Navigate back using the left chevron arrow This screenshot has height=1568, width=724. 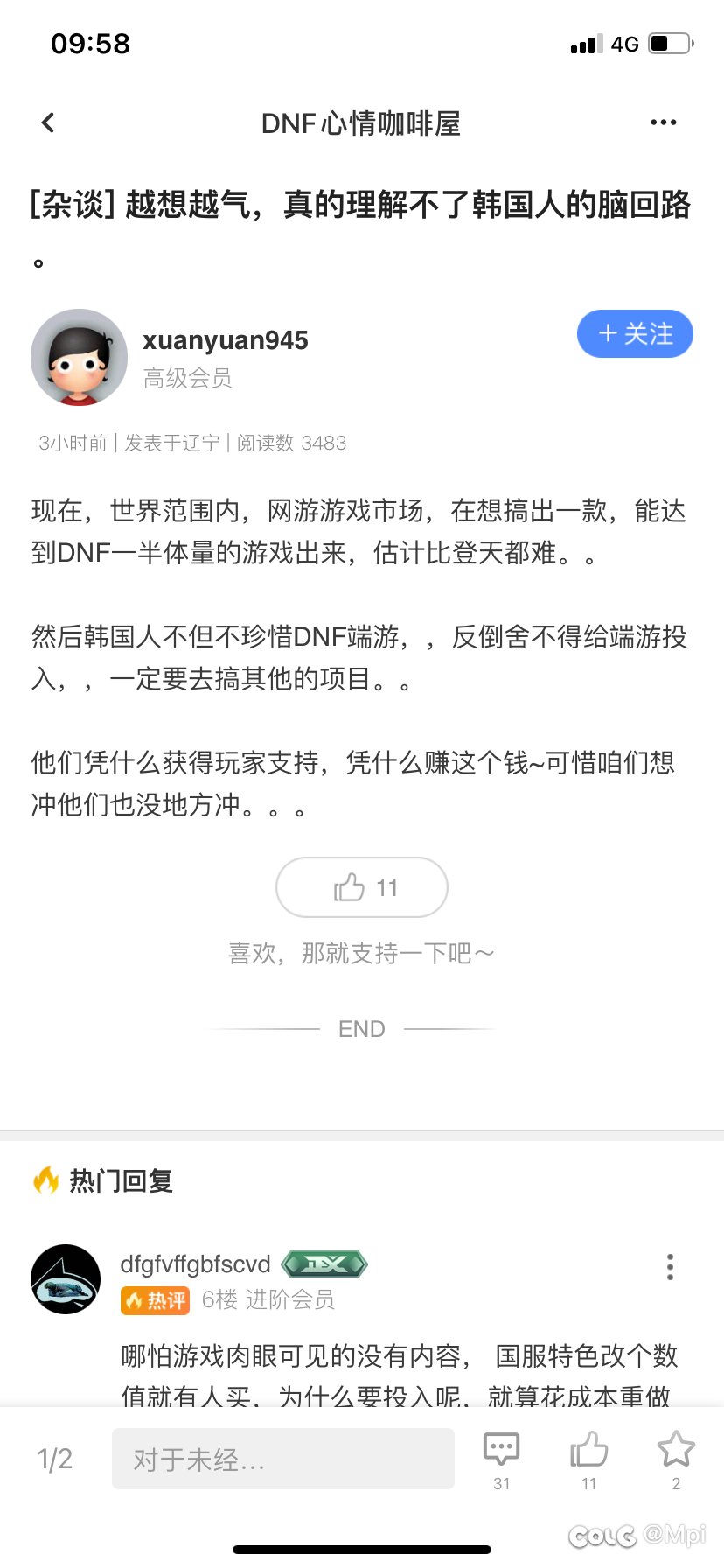pyautogui.click(x=47, y=122)
